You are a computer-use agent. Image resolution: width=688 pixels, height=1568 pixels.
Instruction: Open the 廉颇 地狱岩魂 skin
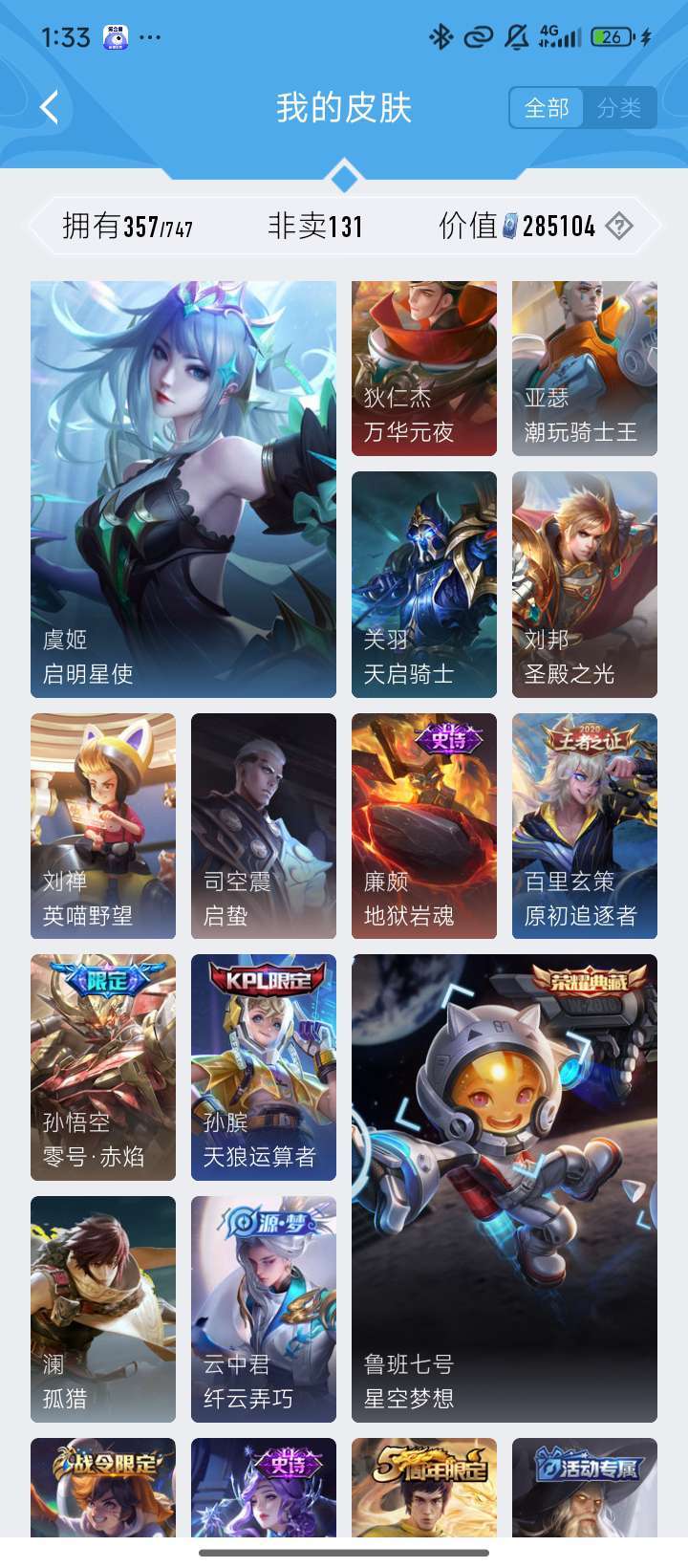tap(424, 826)
